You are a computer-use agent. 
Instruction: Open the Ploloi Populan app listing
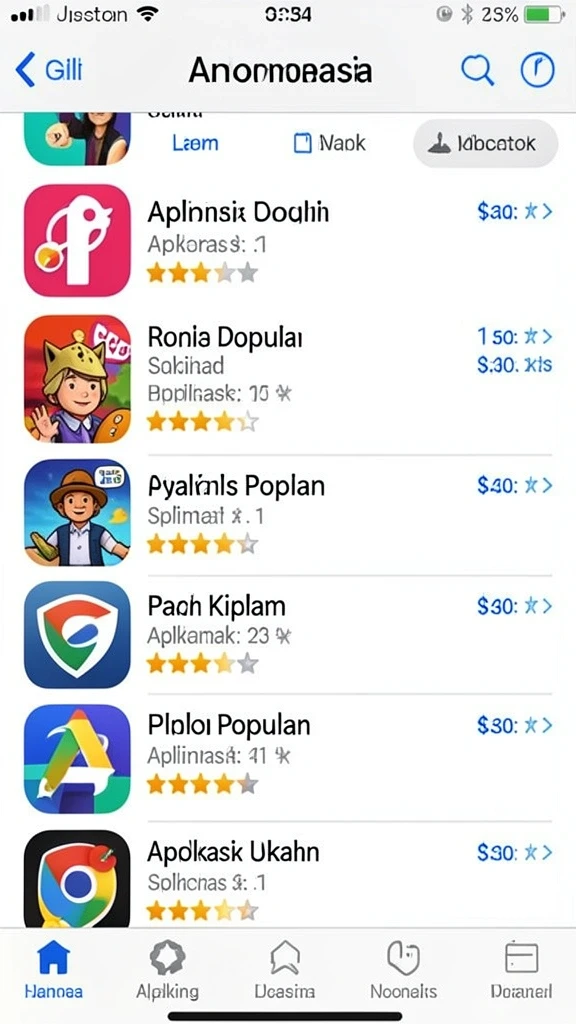(x=288, y=756)
